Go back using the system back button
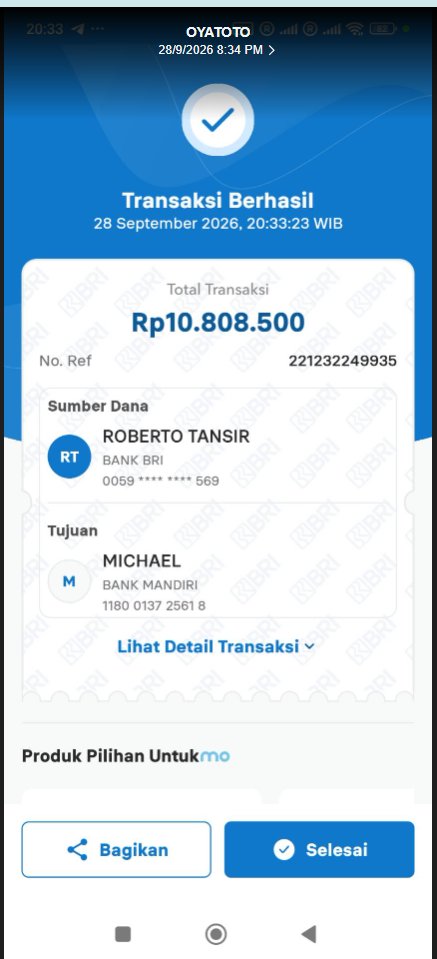437x959 pixels. pos(309,934)
